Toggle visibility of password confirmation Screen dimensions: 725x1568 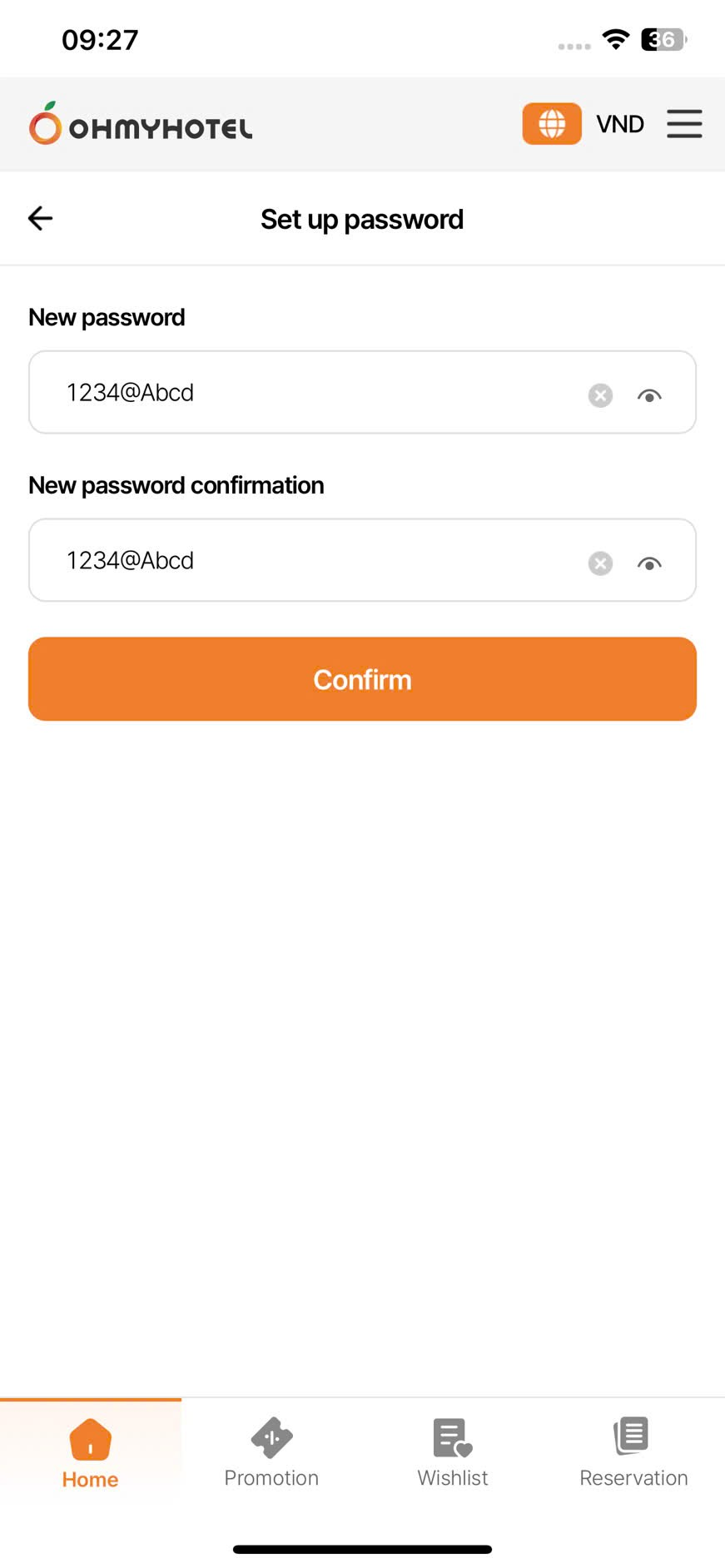tap(649, 563)
